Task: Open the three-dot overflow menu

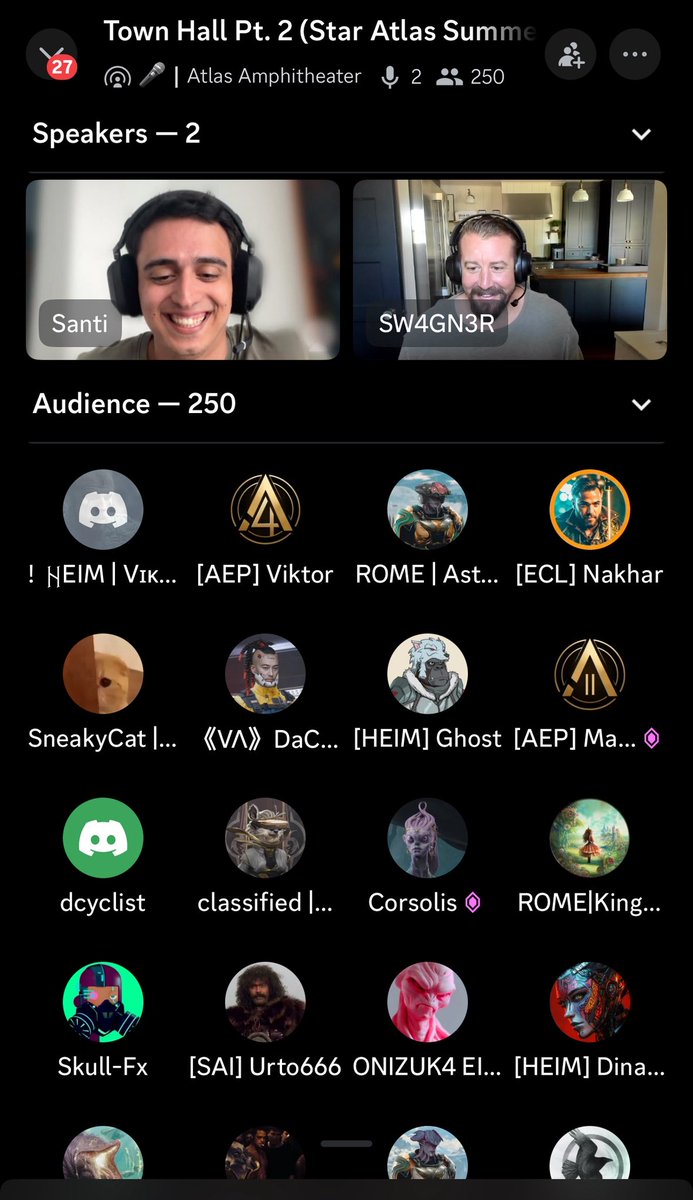Action: tap(634, 55)
